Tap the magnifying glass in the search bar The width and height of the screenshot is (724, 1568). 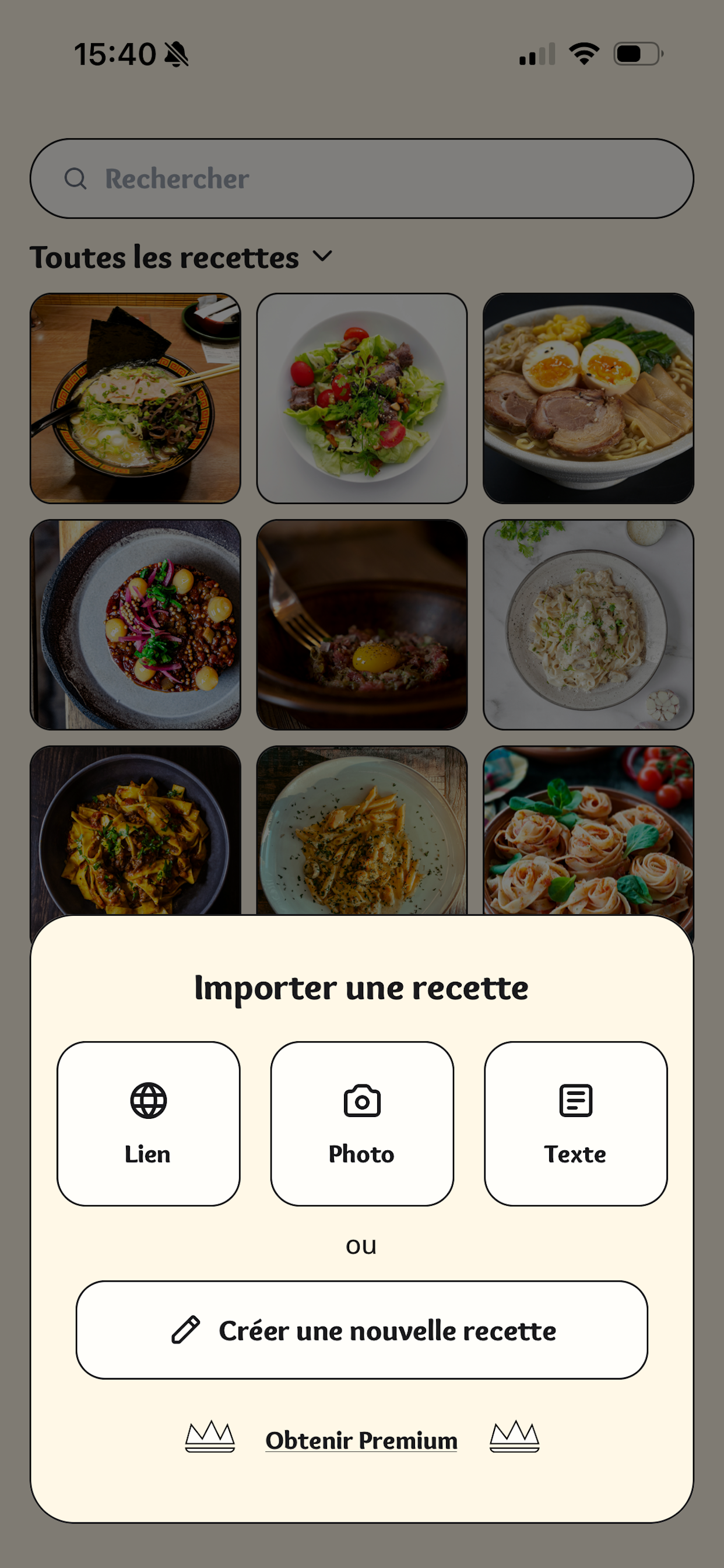pyautogui.click(x=76, y=179)
